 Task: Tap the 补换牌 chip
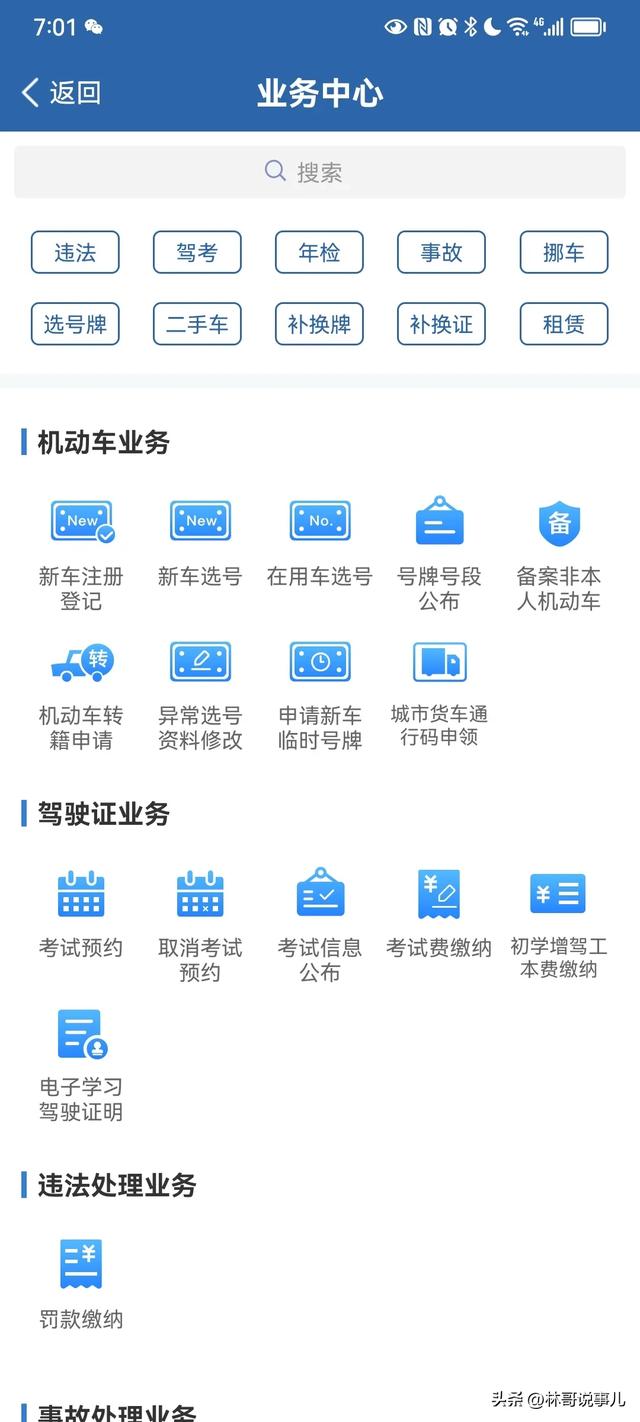(319, 324)
